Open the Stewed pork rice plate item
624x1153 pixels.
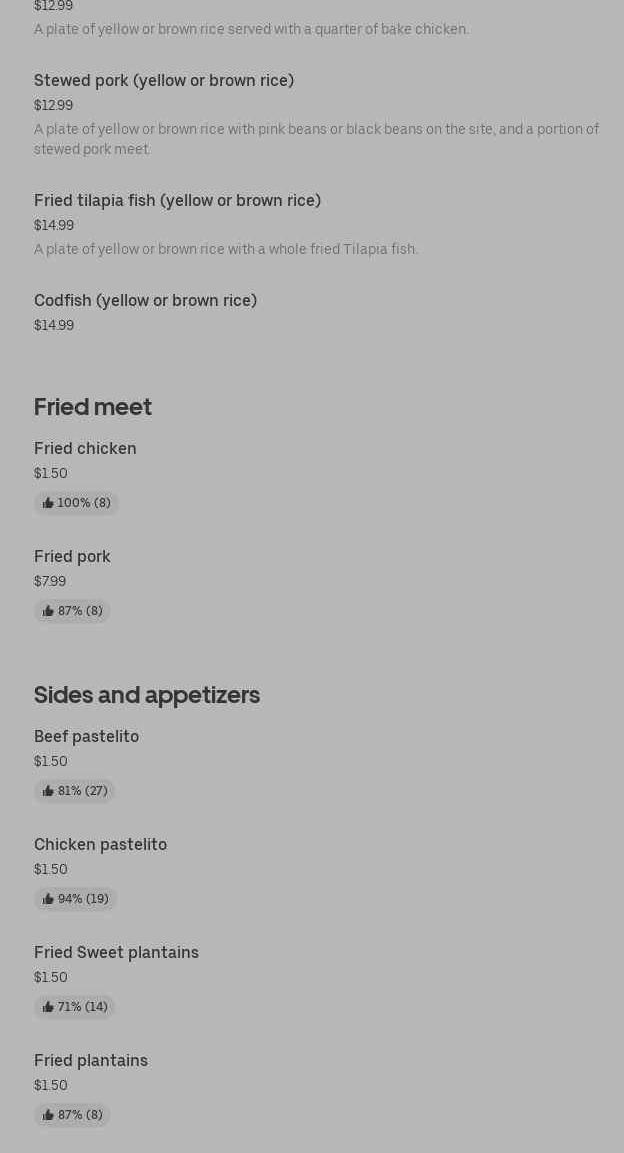tap(164, 81)
